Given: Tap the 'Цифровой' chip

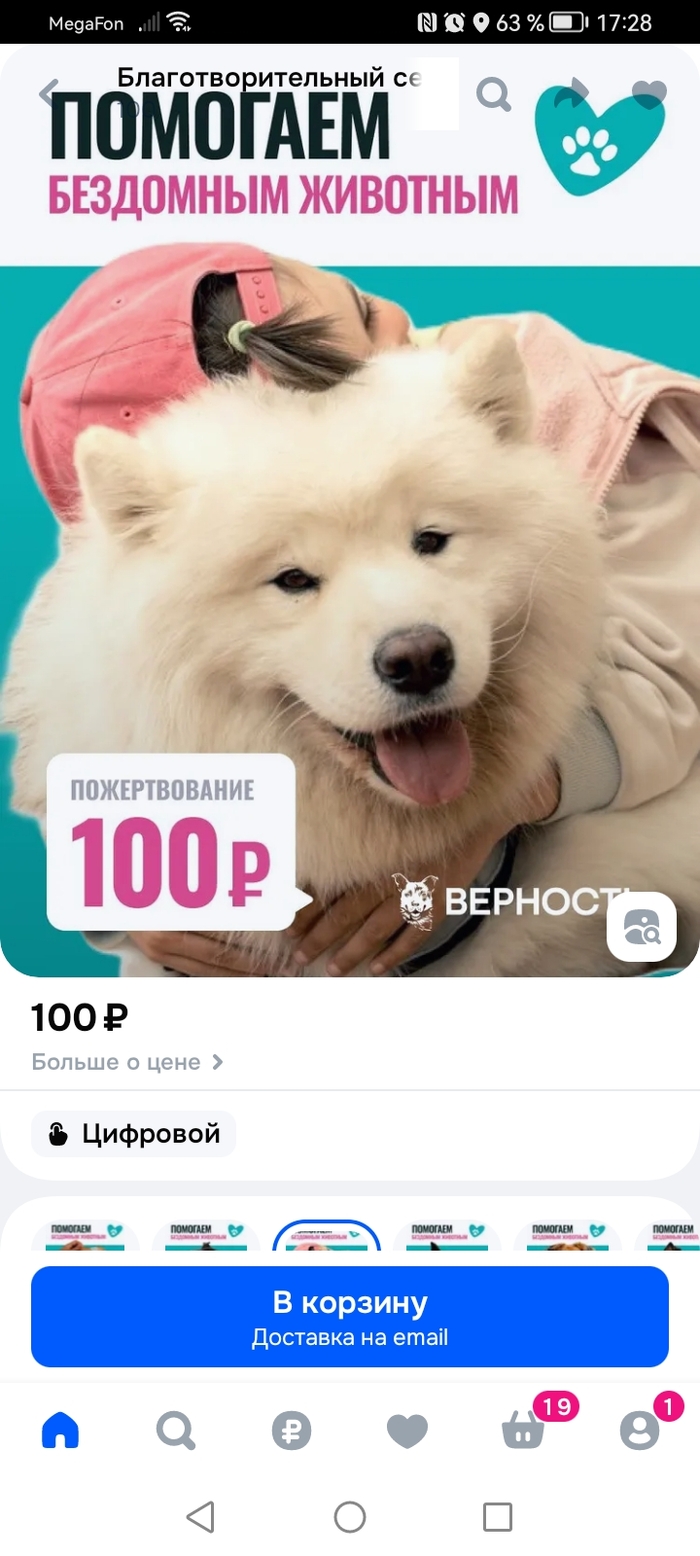Looking at the screenshot, I should point(134,1134).
